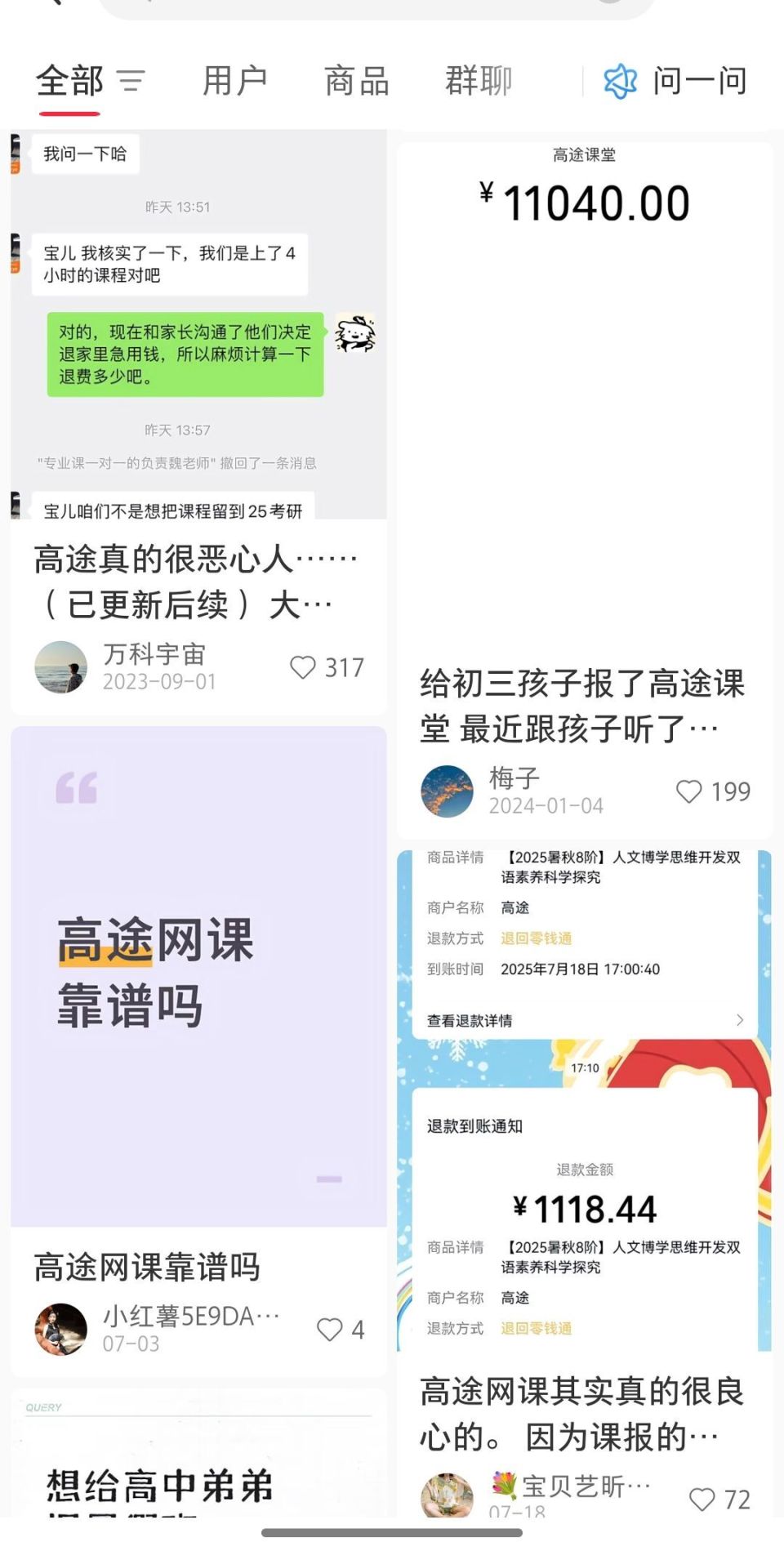This screenshot has height=1551, width=784.
Task: Open 梅子's profile avatar
Action: pyautogui.click(x=446, y=791)
